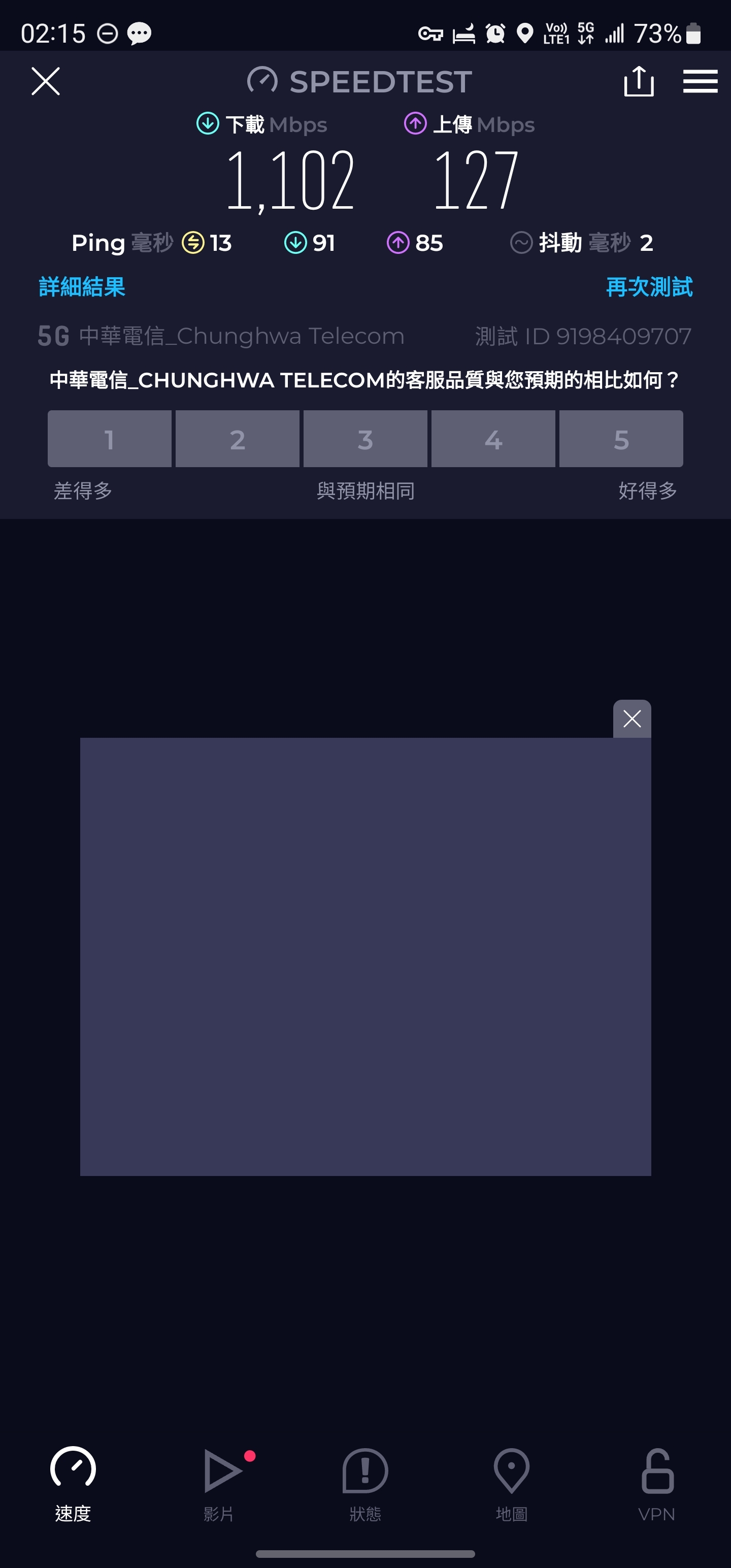
Task: Go to the 地圖 map tab
Action: pos(511,1483)
